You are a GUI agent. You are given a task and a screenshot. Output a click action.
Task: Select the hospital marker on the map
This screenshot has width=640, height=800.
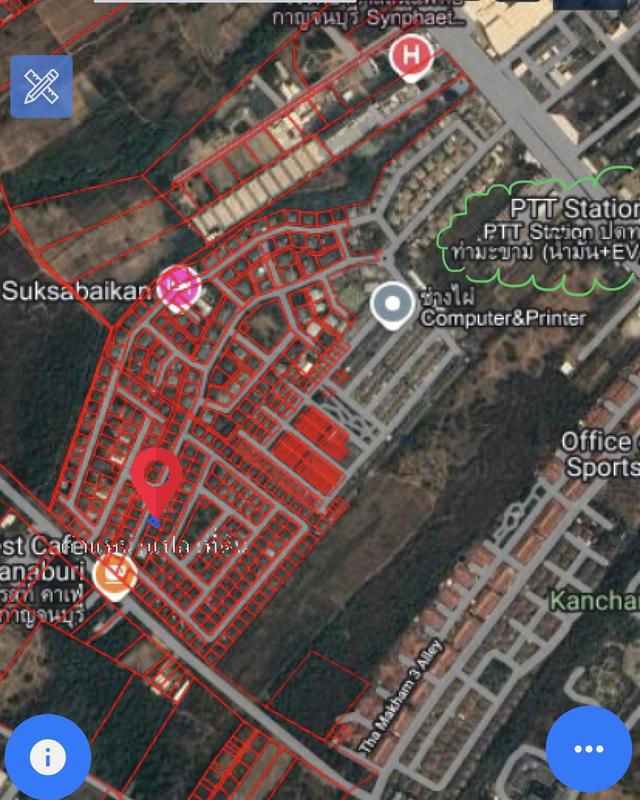point(410,57)
